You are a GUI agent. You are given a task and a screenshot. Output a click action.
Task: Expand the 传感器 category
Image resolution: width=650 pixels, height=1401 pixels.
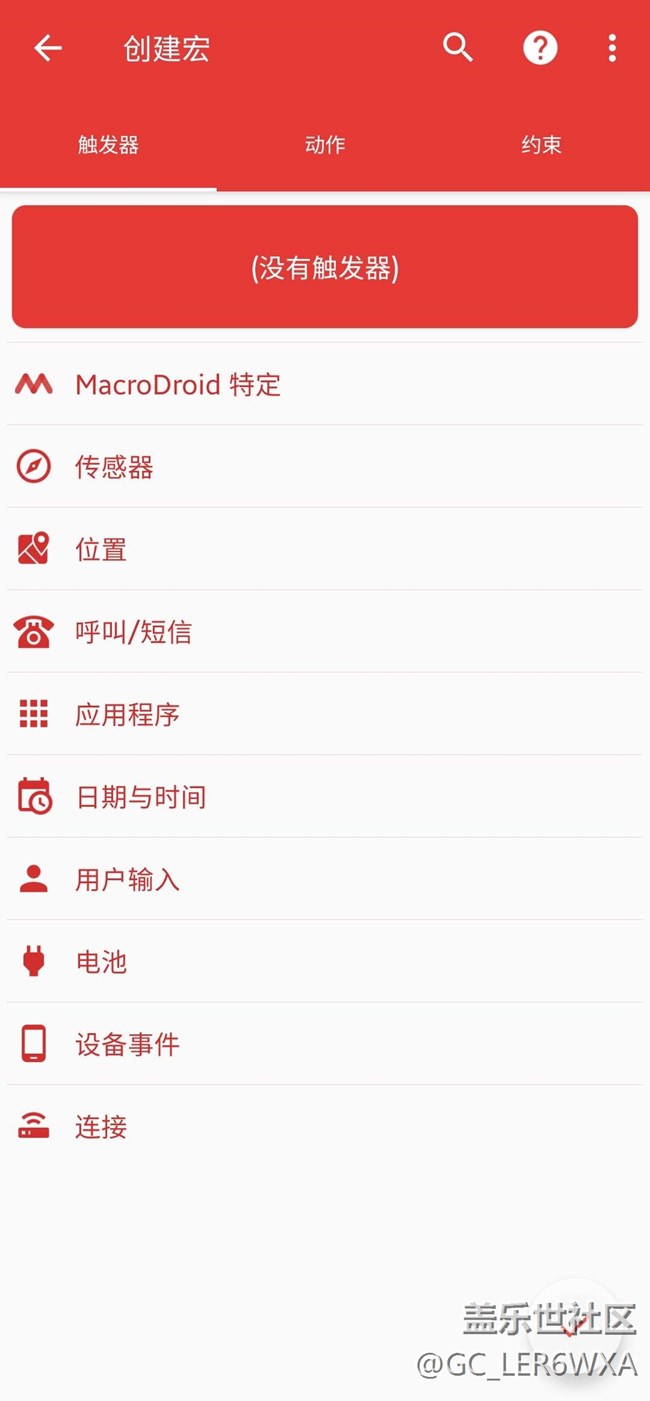[x=325, y=467]
